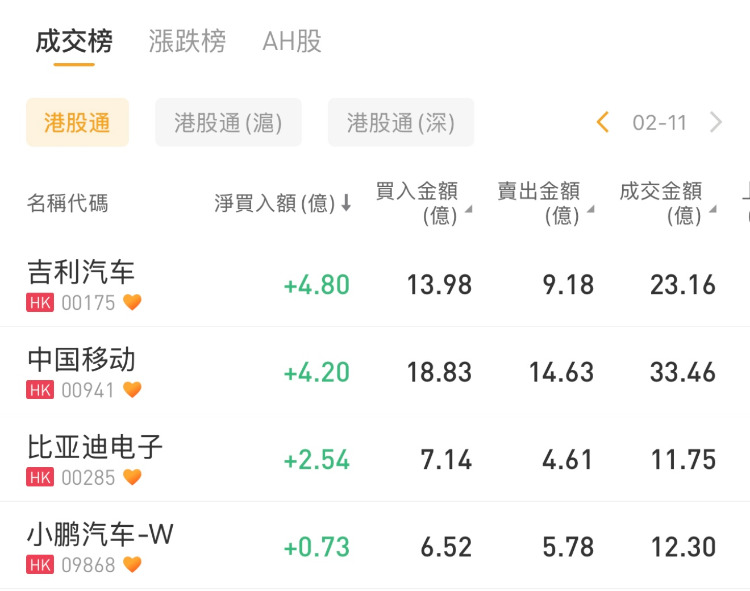750x591 pixels.
Task: Sort by 成交金額 column
Action: 667,203
